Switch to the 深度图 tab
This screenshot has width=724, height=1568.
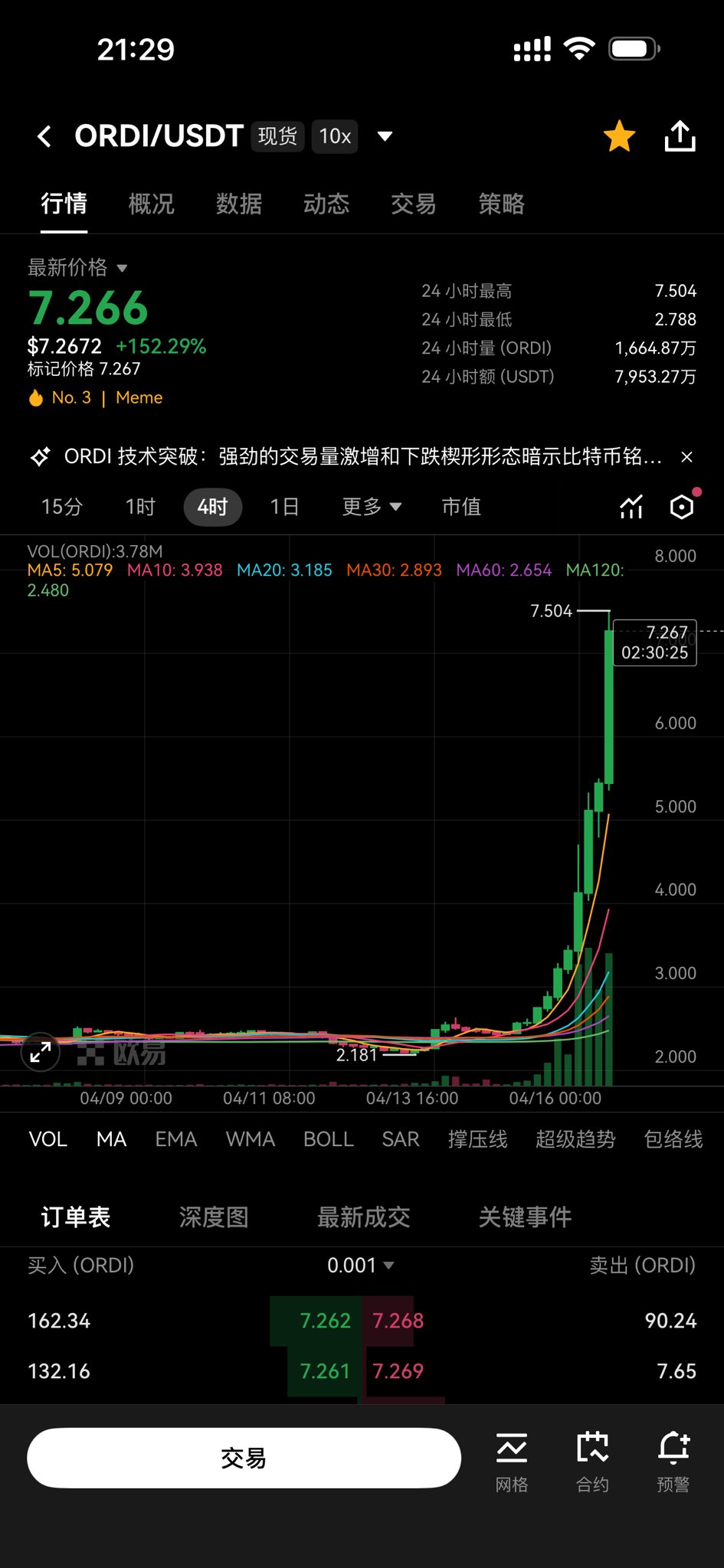[x=214, y=1217]
